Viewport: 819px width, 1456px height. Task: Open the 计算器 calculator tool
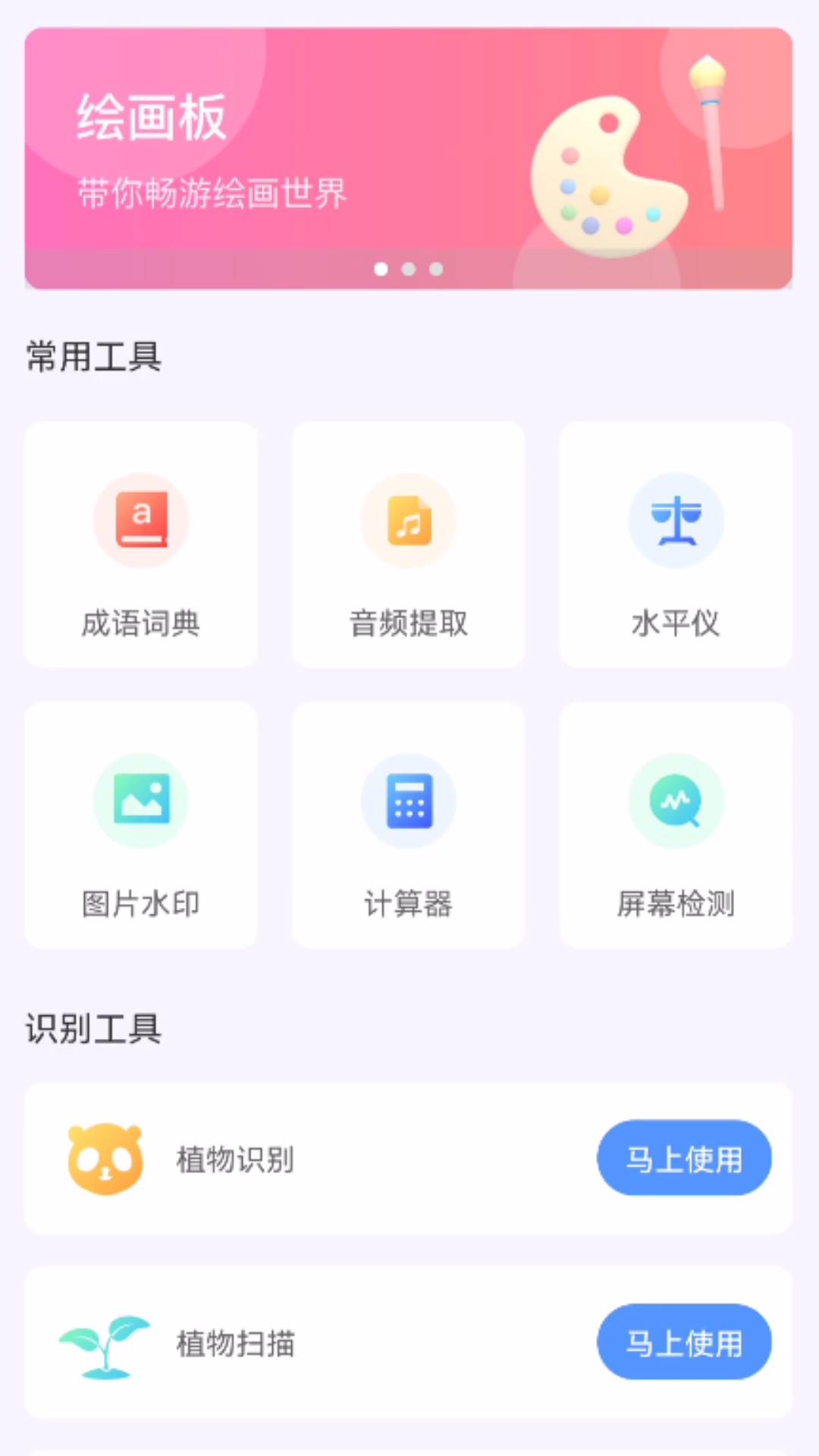coord(408,825)
